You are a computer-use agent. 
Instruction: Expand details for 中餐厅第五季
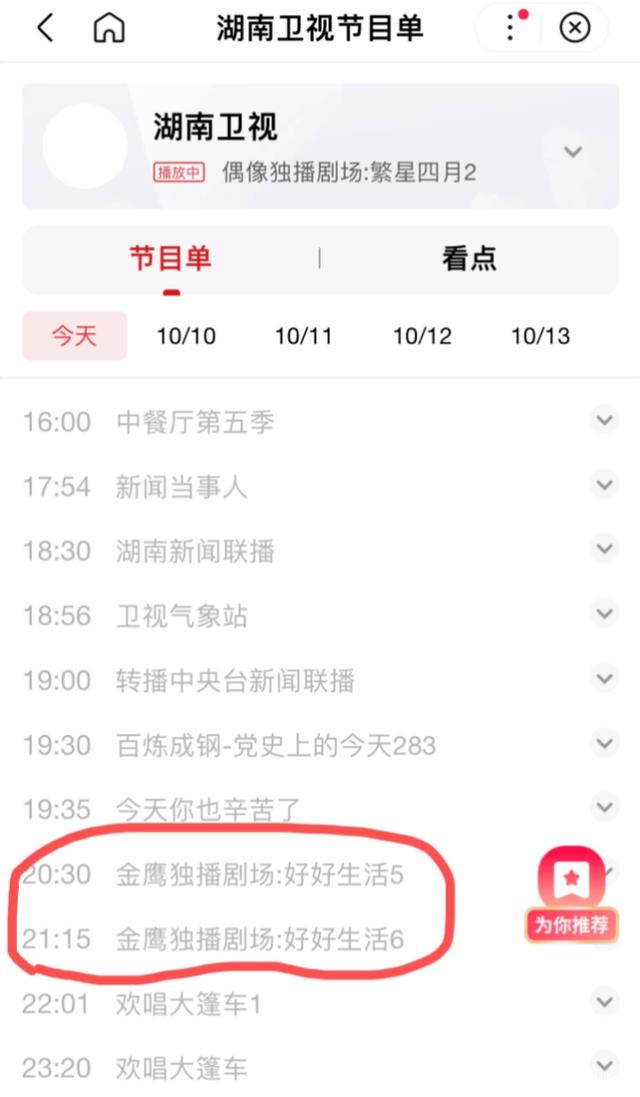[604, 421]
